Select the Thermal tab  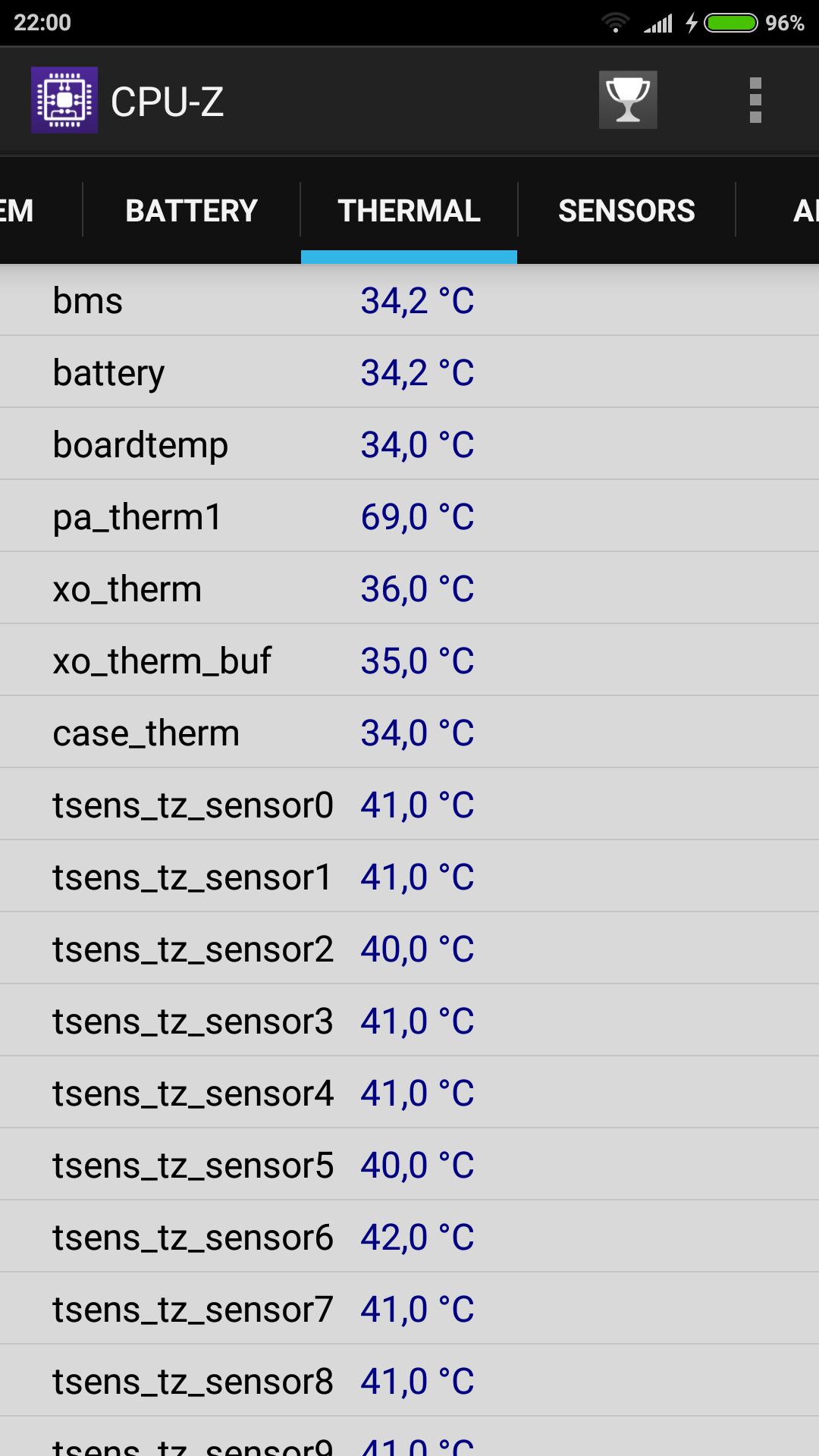(409, 211)
